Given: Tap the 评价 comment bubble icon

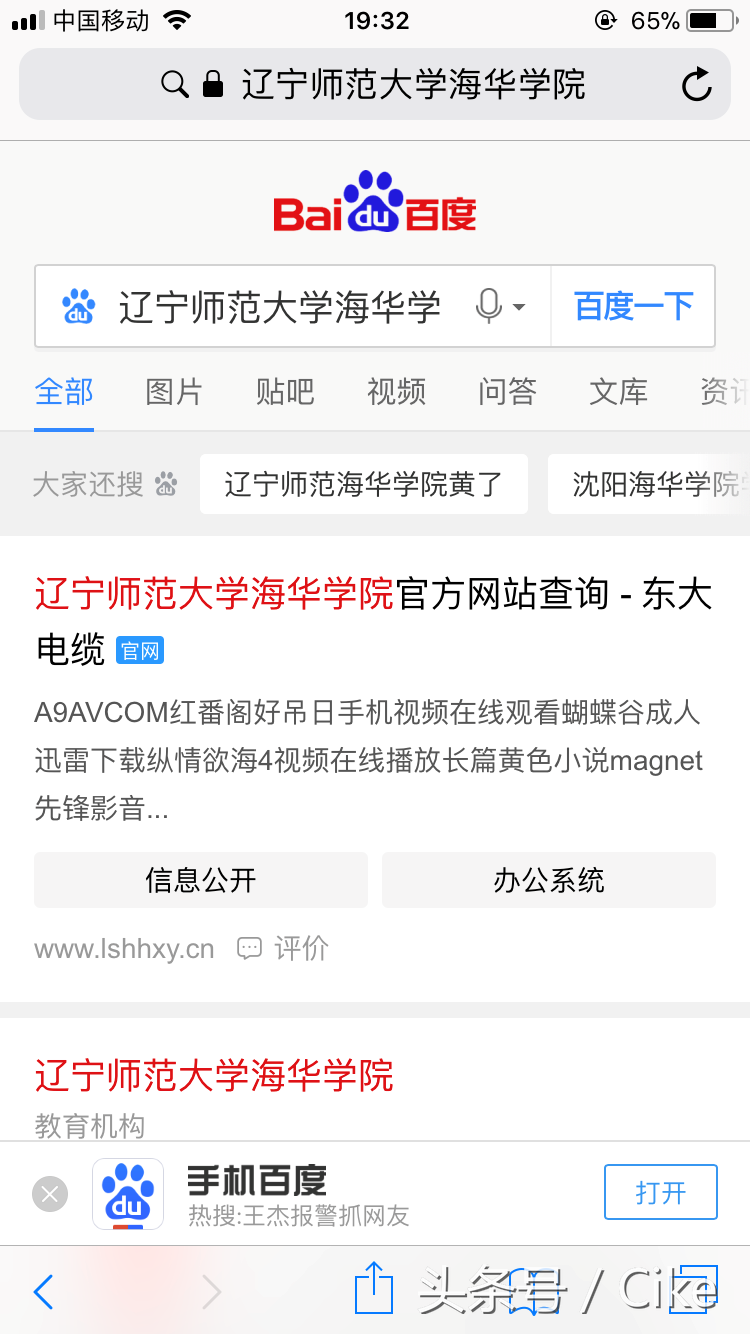Looking at the screenshot, I should (248, 948).
